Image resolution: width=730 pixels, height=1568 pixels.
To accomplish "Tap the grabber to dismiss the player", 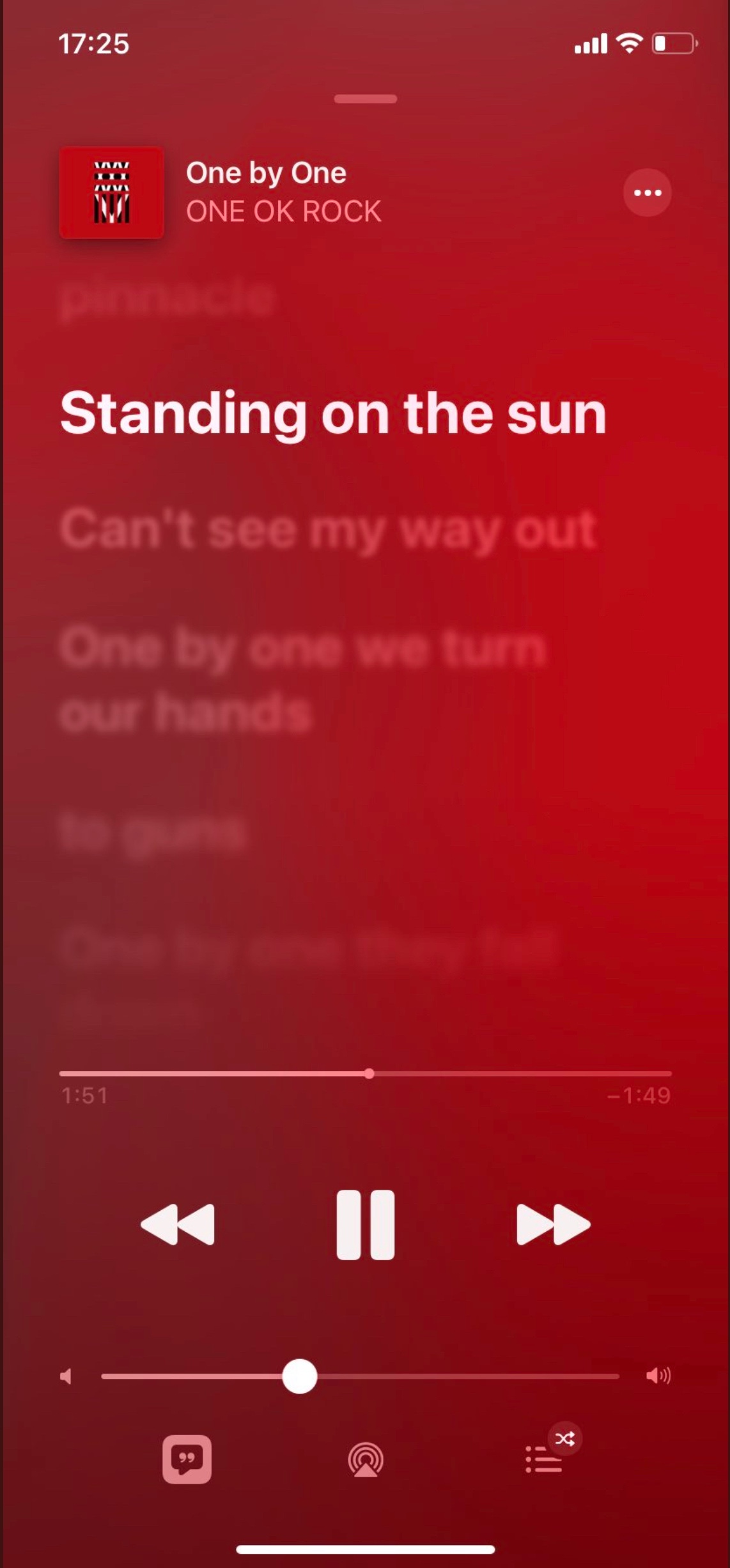I will [x=365, y=99].
